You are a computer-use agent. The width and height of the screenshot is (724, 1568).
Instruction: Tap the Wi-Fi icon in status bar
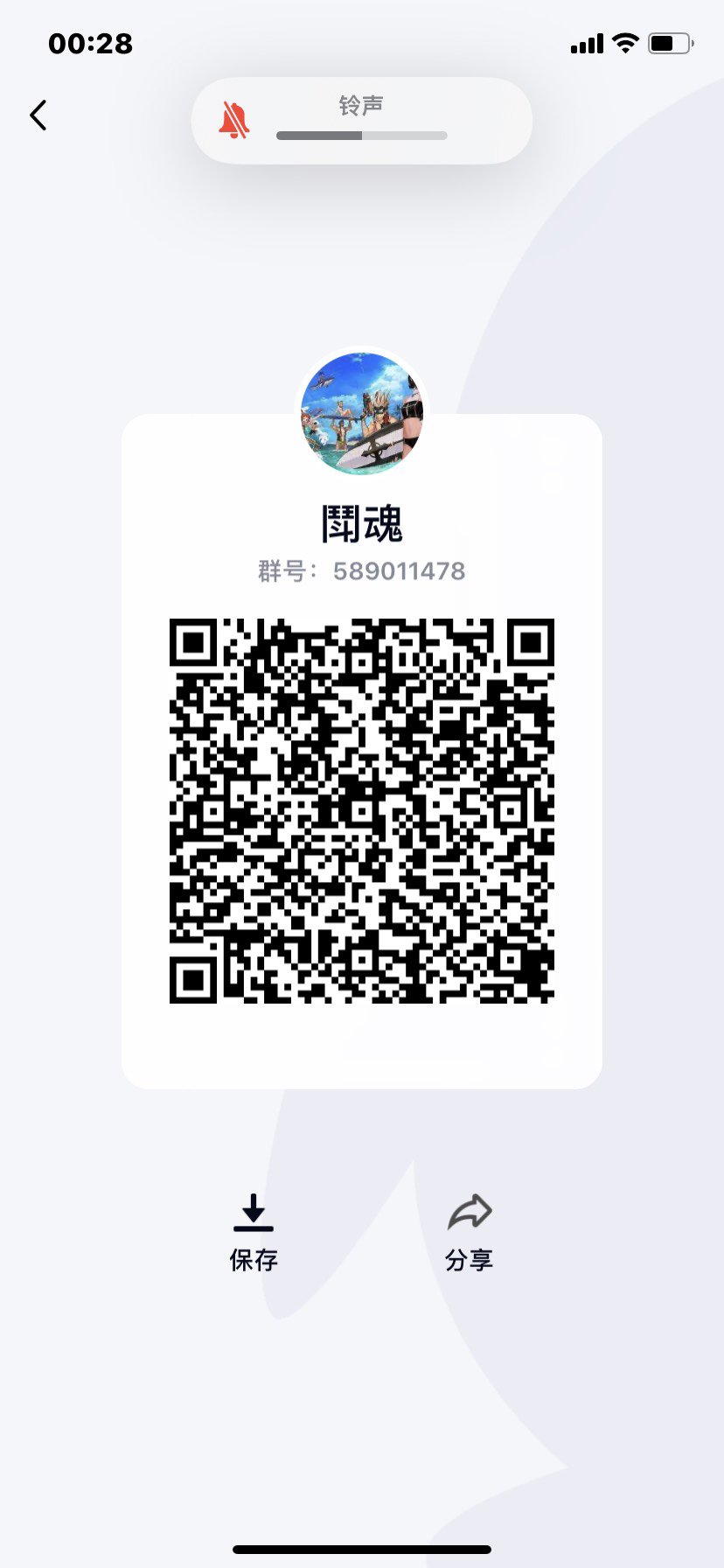[x=624, y=42]
